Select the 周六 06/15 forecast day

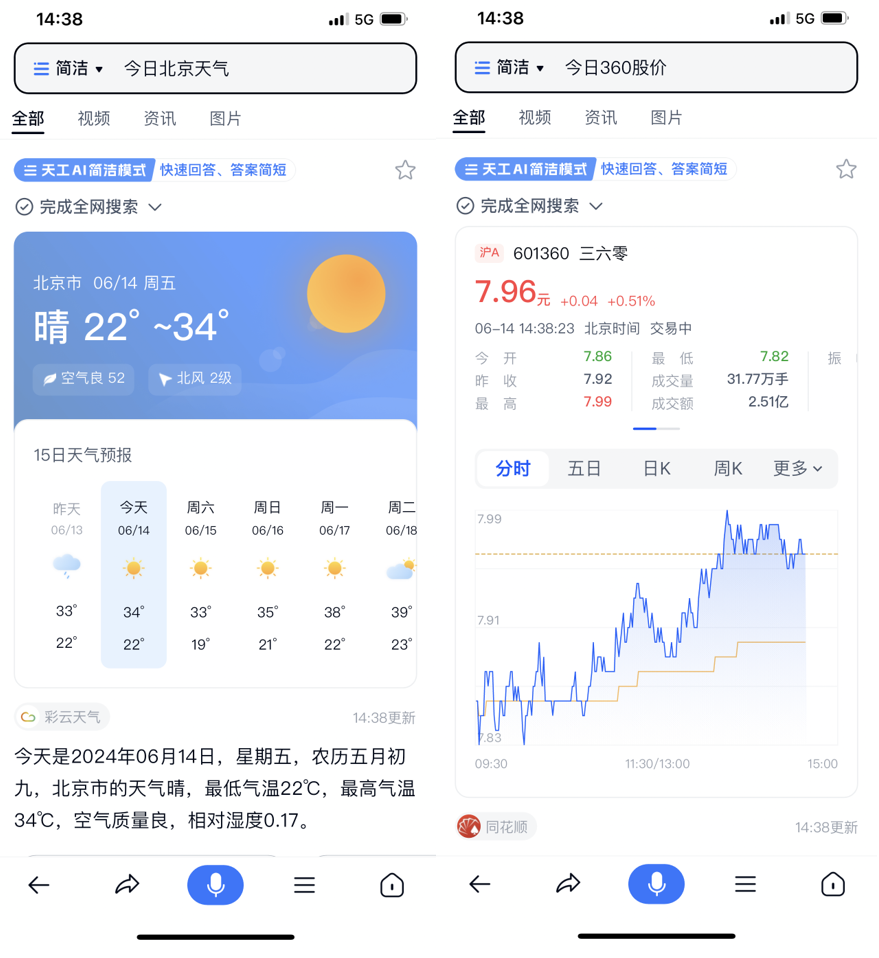click(200, 573)
